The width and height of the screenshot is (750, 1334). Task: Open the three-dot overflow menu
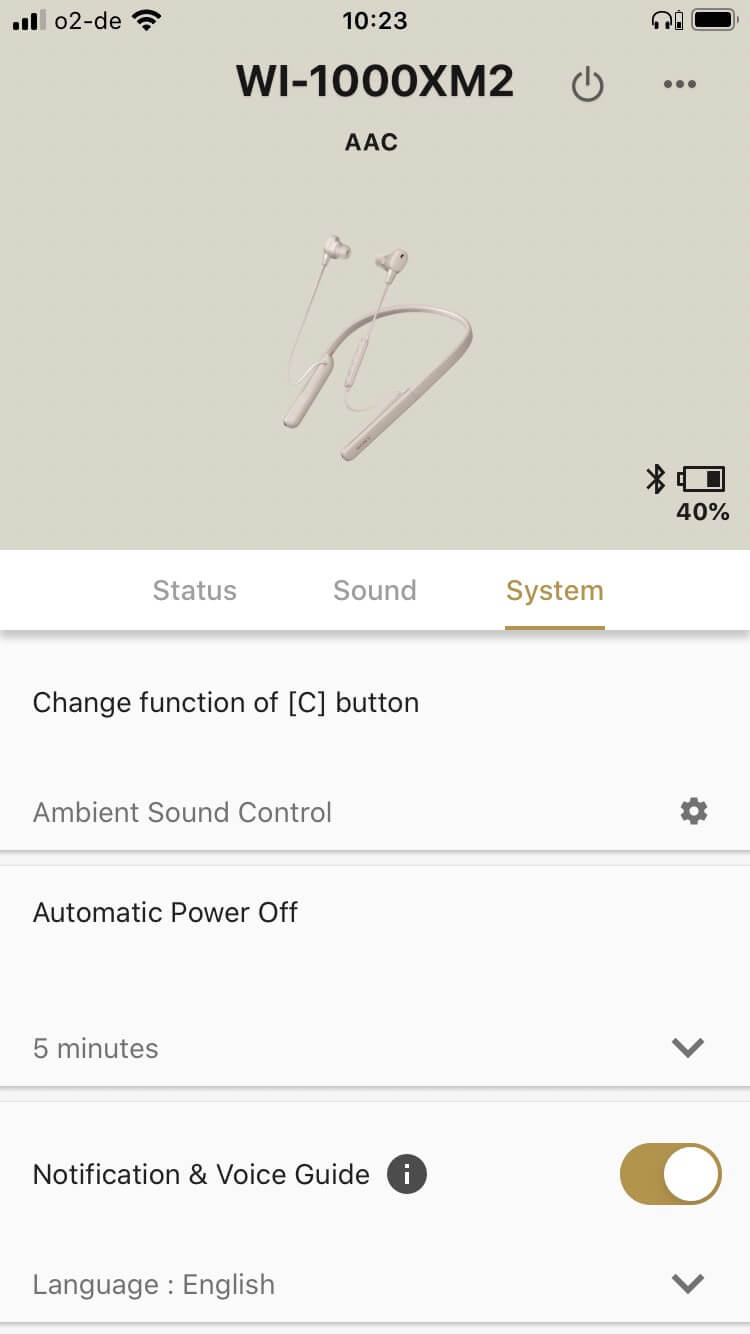coord(680,85)
